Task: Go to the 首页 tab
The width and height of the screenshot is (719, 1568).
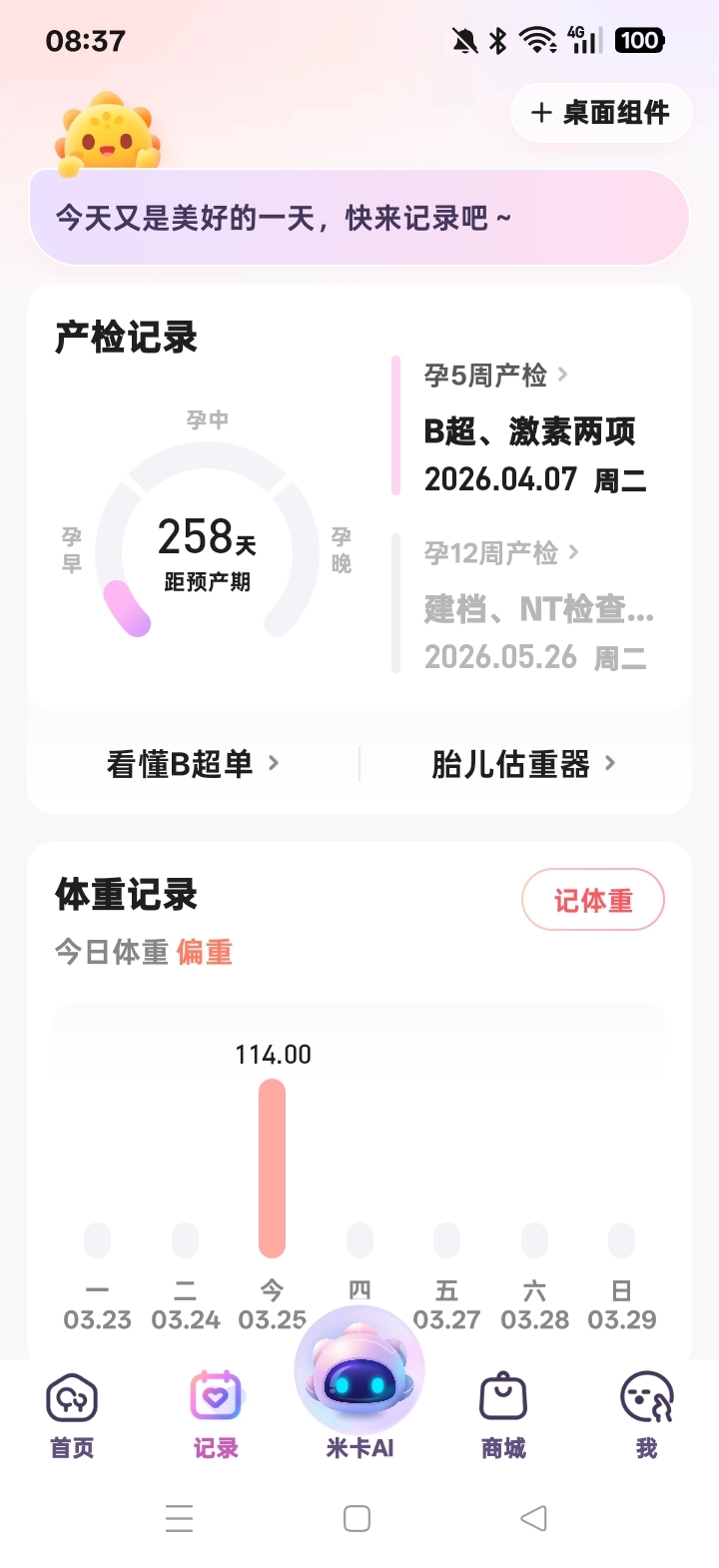Action: 72,1415
